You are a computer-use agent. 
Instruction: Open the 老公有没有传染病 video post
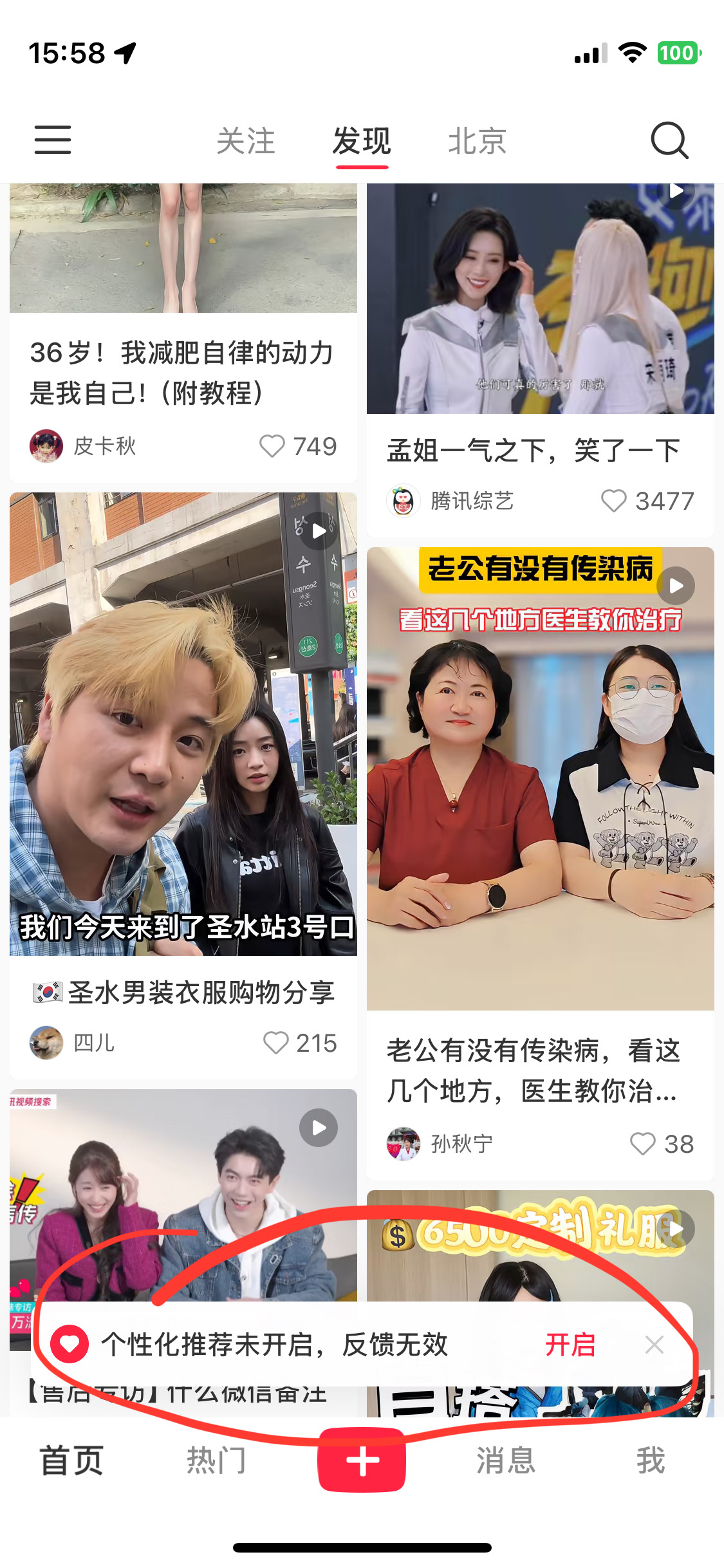pos(541,779)
